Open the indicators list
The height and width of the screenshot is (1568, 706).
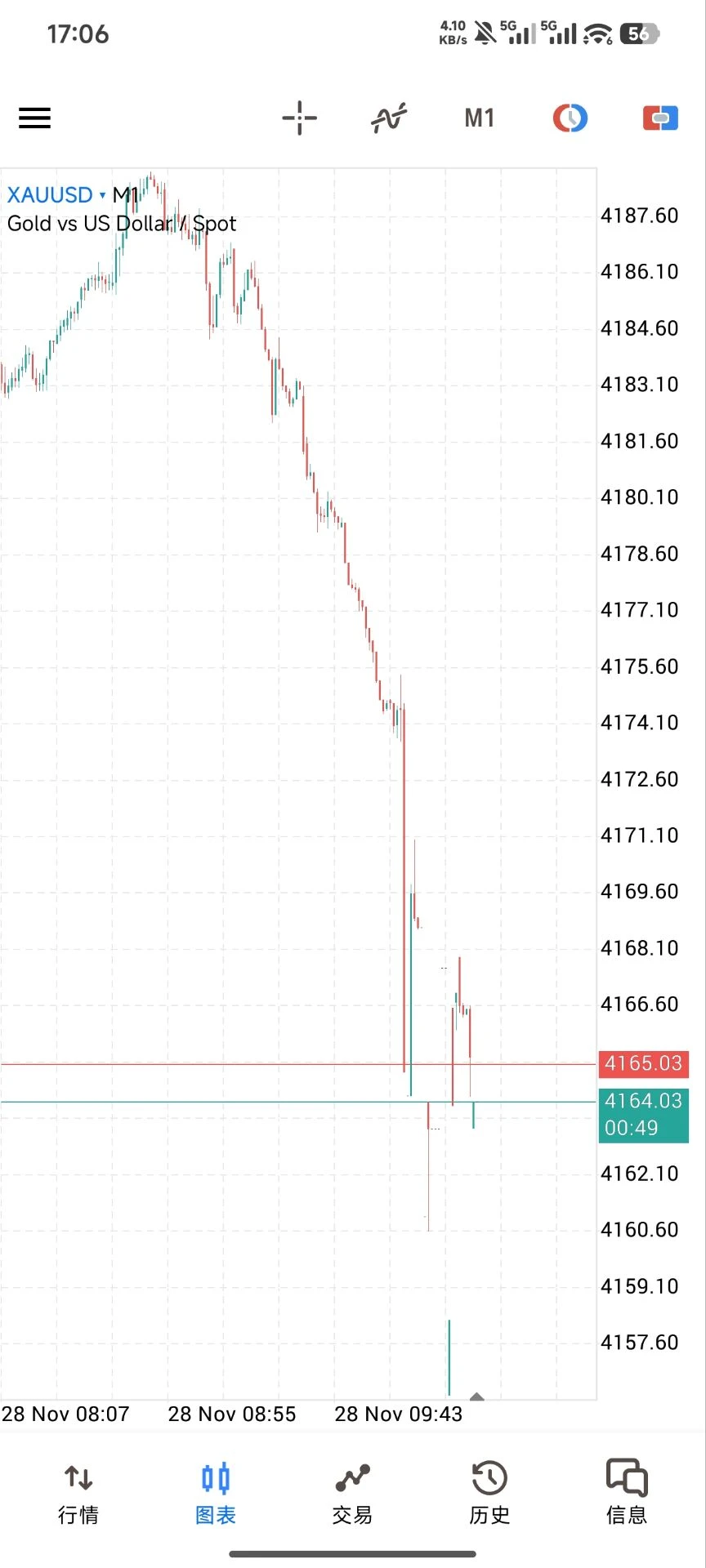(389, 118)
